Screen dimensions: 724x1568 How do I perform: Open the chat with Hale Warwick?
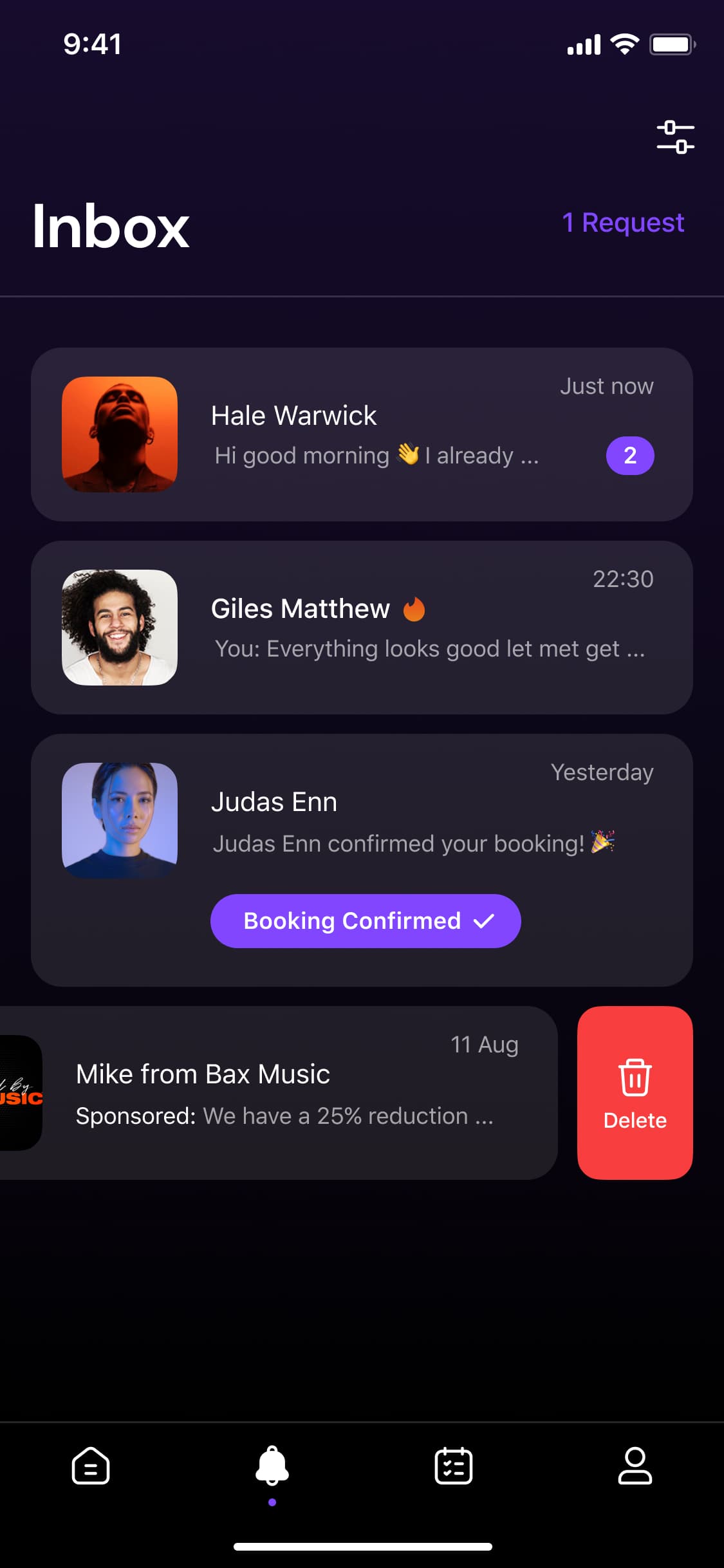pyautogui.click(x=362, y=434)
